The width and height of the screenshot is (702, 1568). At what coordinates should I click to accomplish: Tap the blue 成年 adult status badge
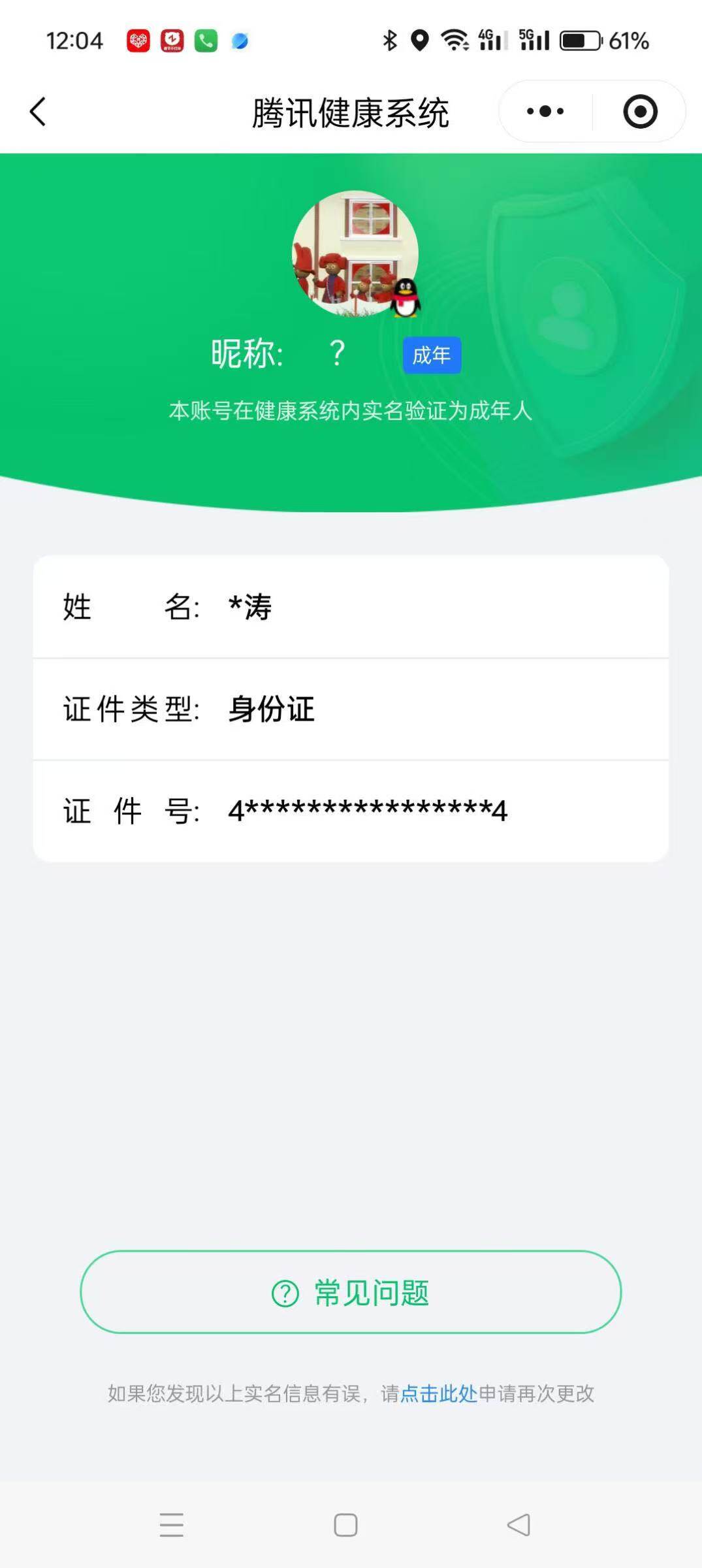(x=432, y=354)
